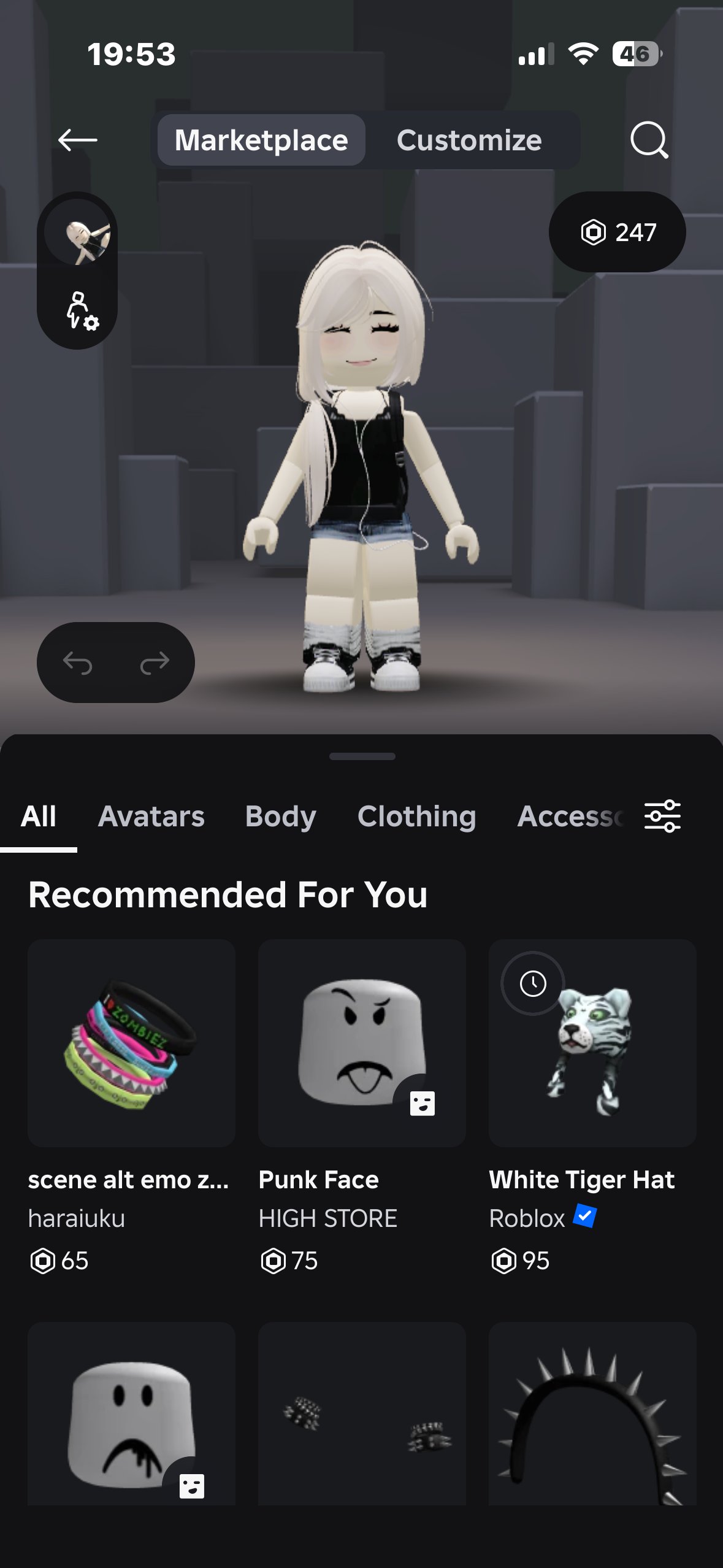Open the filter sliders icon
The height and width of the screenshot is (1568, 723).
(662, 817)
